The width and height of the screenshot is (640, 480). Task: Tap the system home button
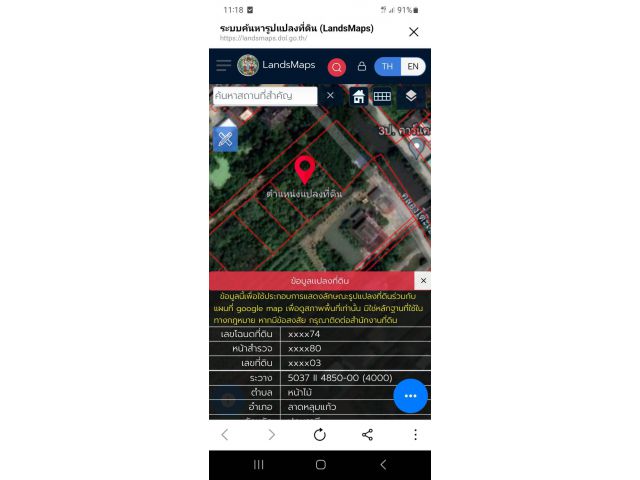320,465
